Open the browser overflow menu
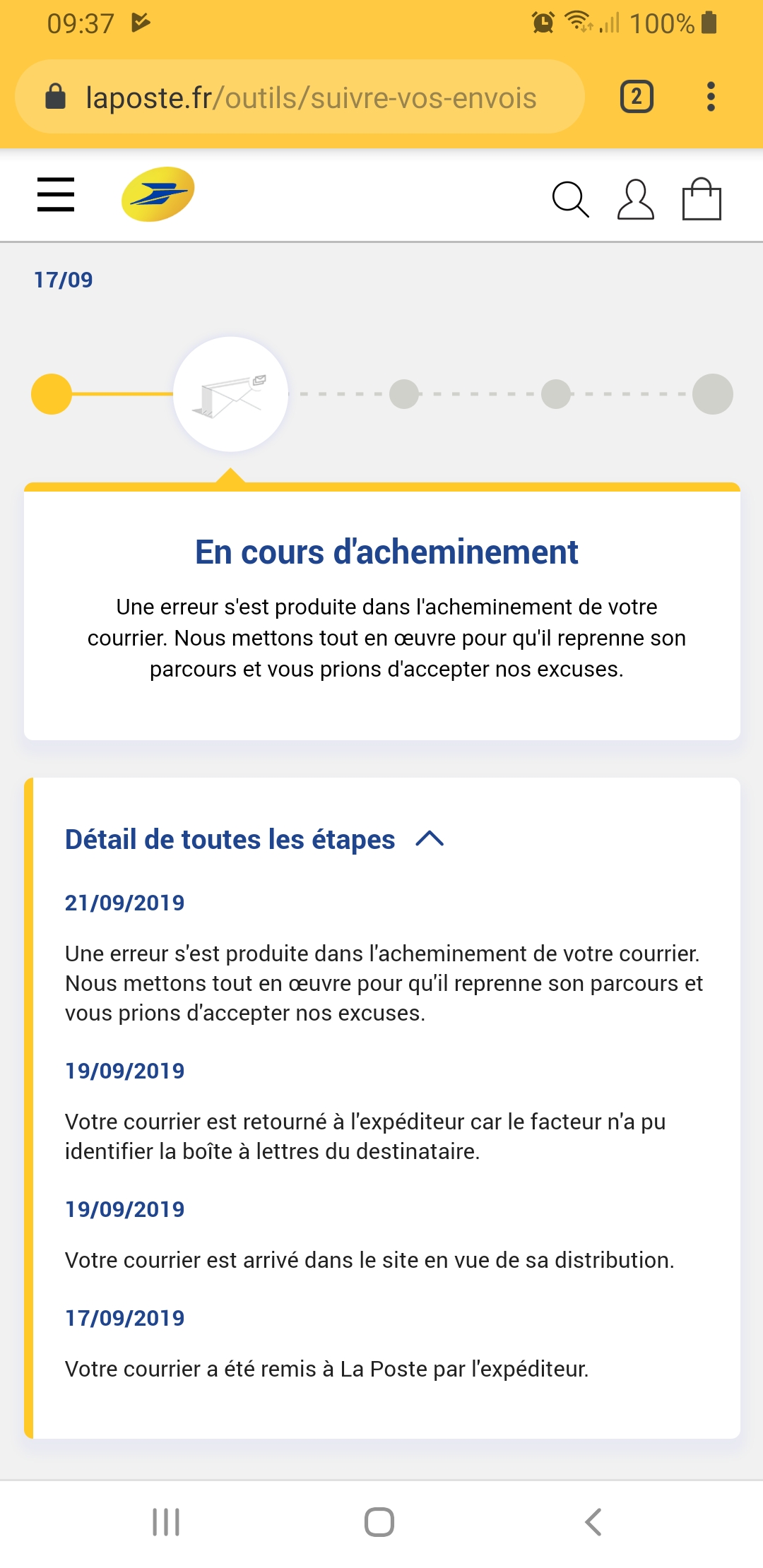Screen dimensions: 763x1568 tap(711, 97)
